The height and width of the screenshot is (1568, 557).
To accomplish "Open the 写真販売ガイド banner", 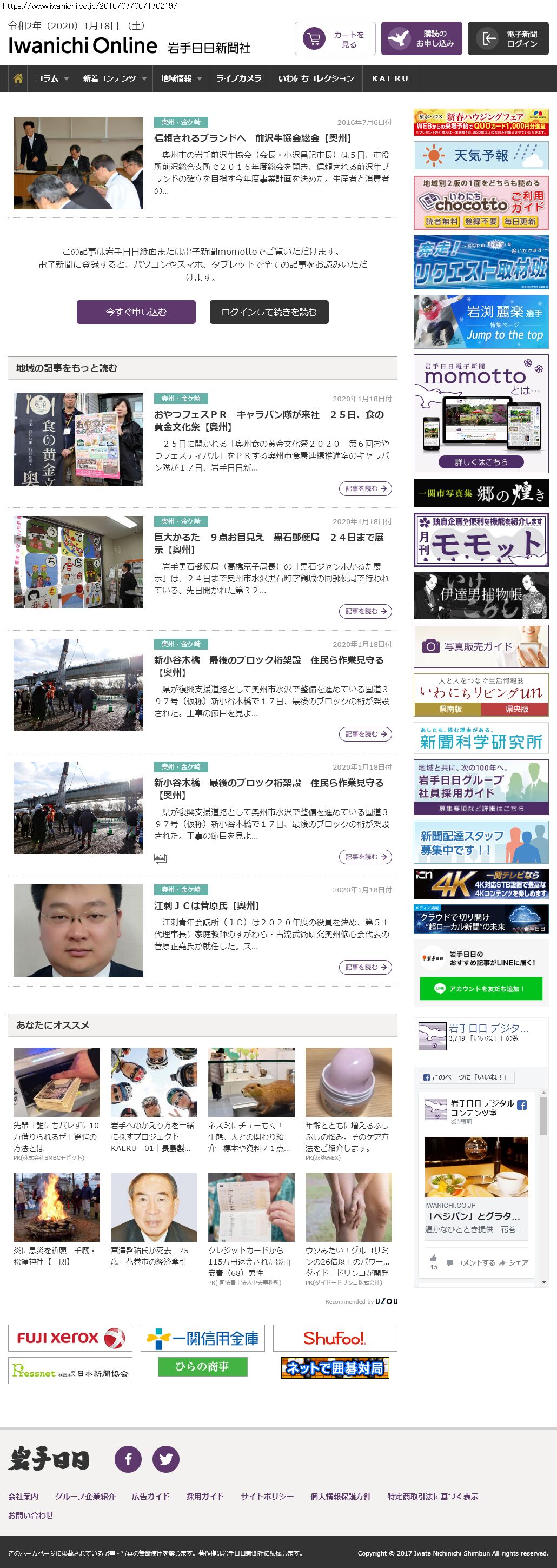I will tap(480, 646).
